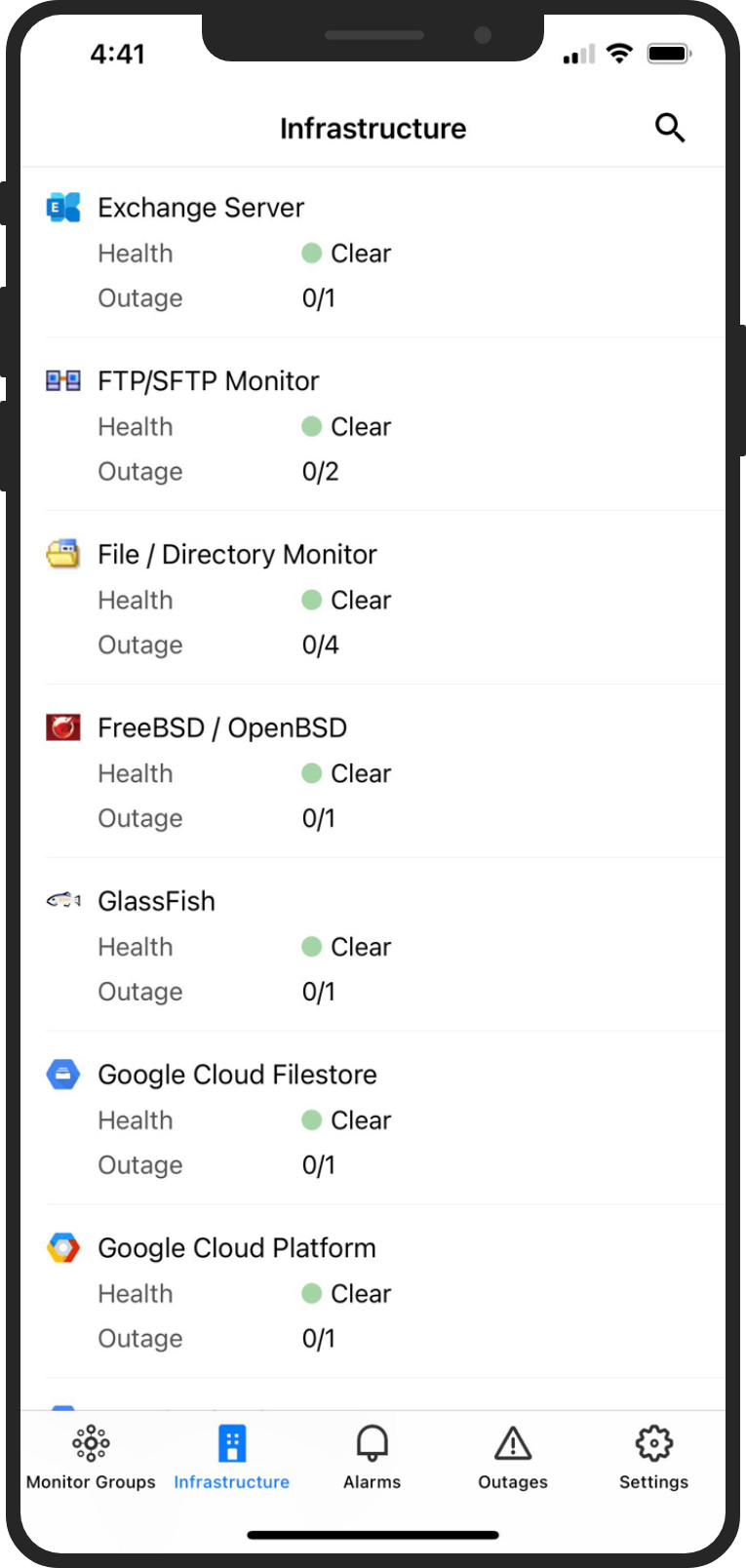Open the GlassFish monitor row
The image size is (746, 1568).
click(x=156, y=901)
